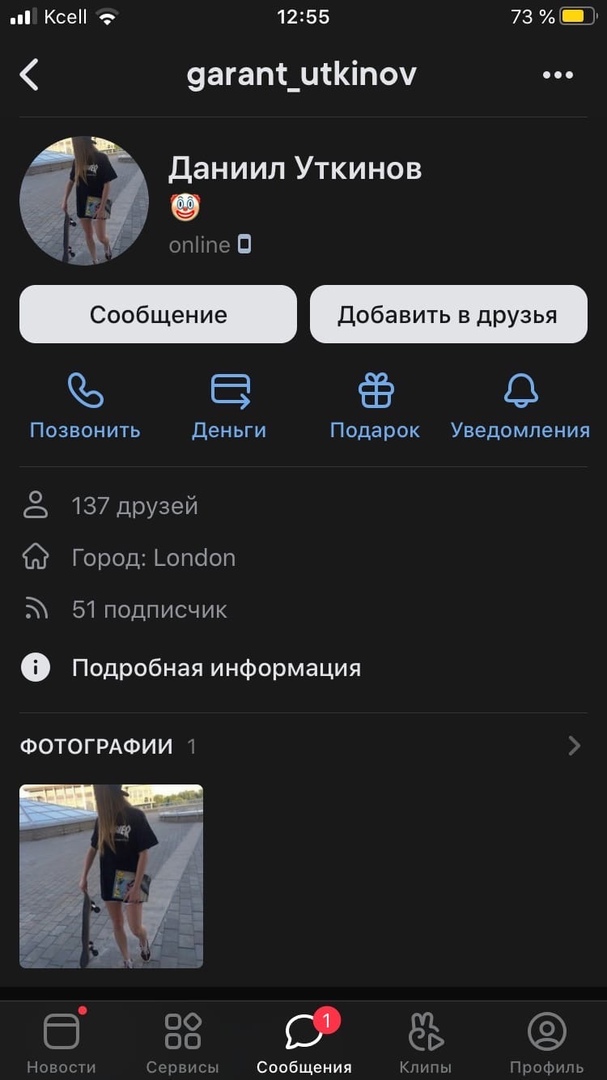Expand the Фотографии section chevron
The image size is (607, 1080).
(574, 746)
